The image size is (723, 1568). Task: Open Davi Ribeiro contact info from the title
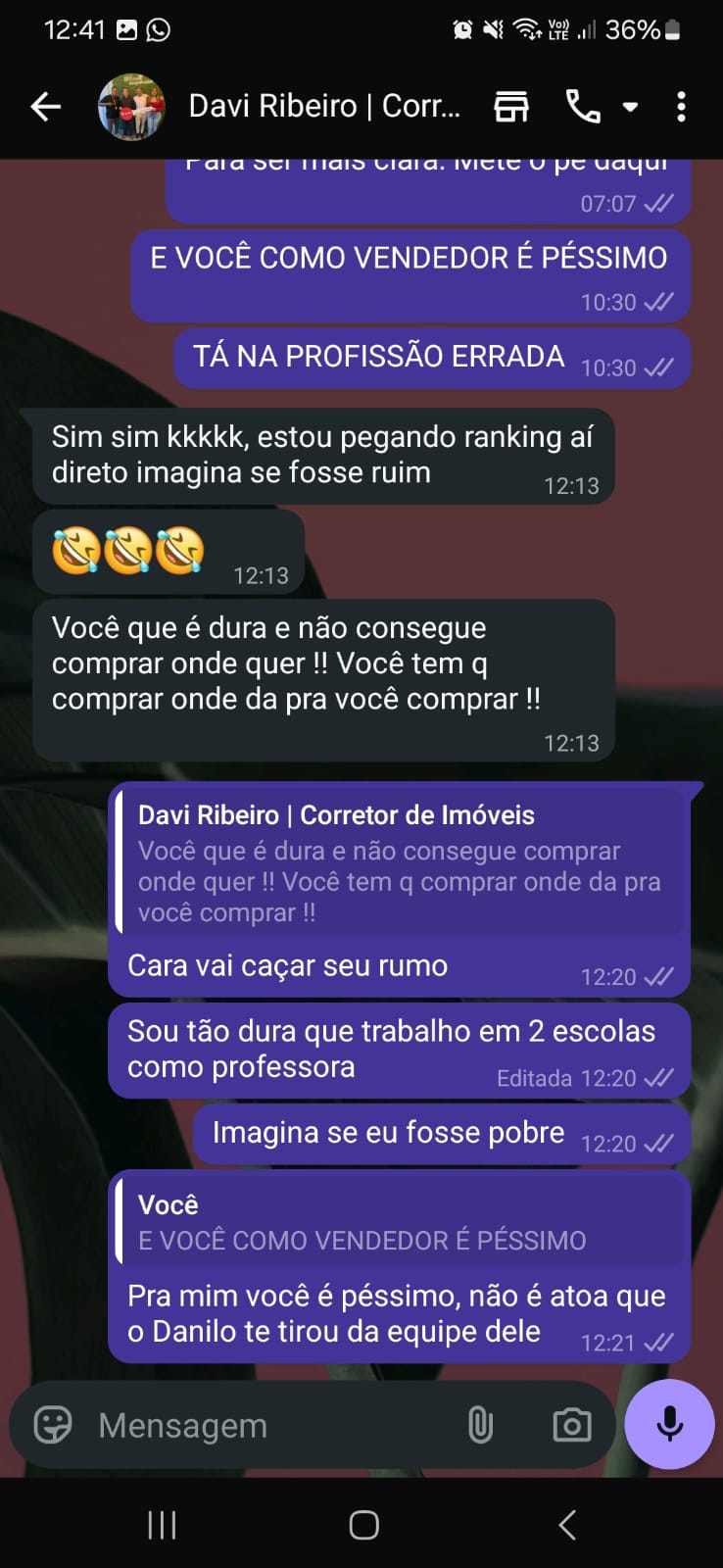click(x=323, y=106)
